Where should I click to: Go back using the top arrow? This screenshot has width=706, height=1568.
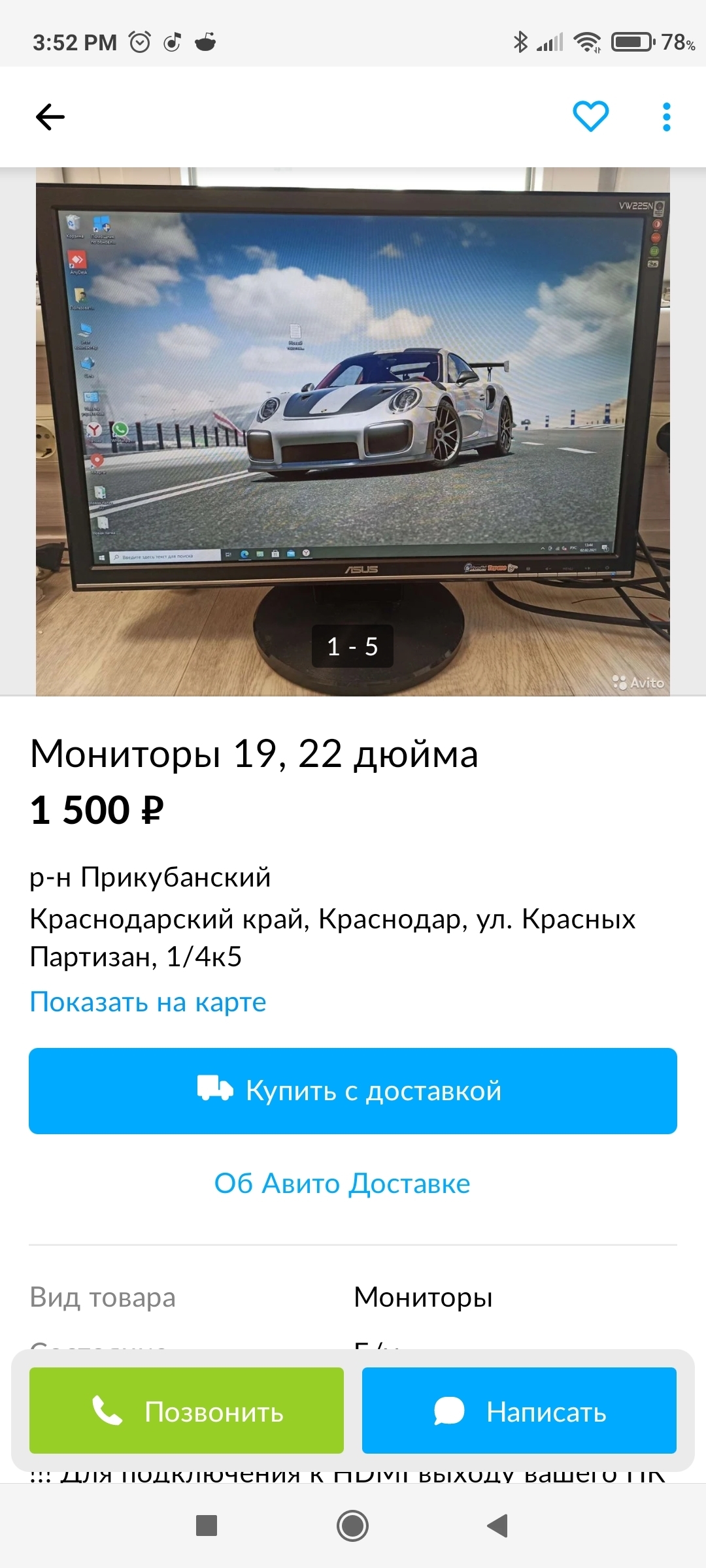tap(50, 118)
